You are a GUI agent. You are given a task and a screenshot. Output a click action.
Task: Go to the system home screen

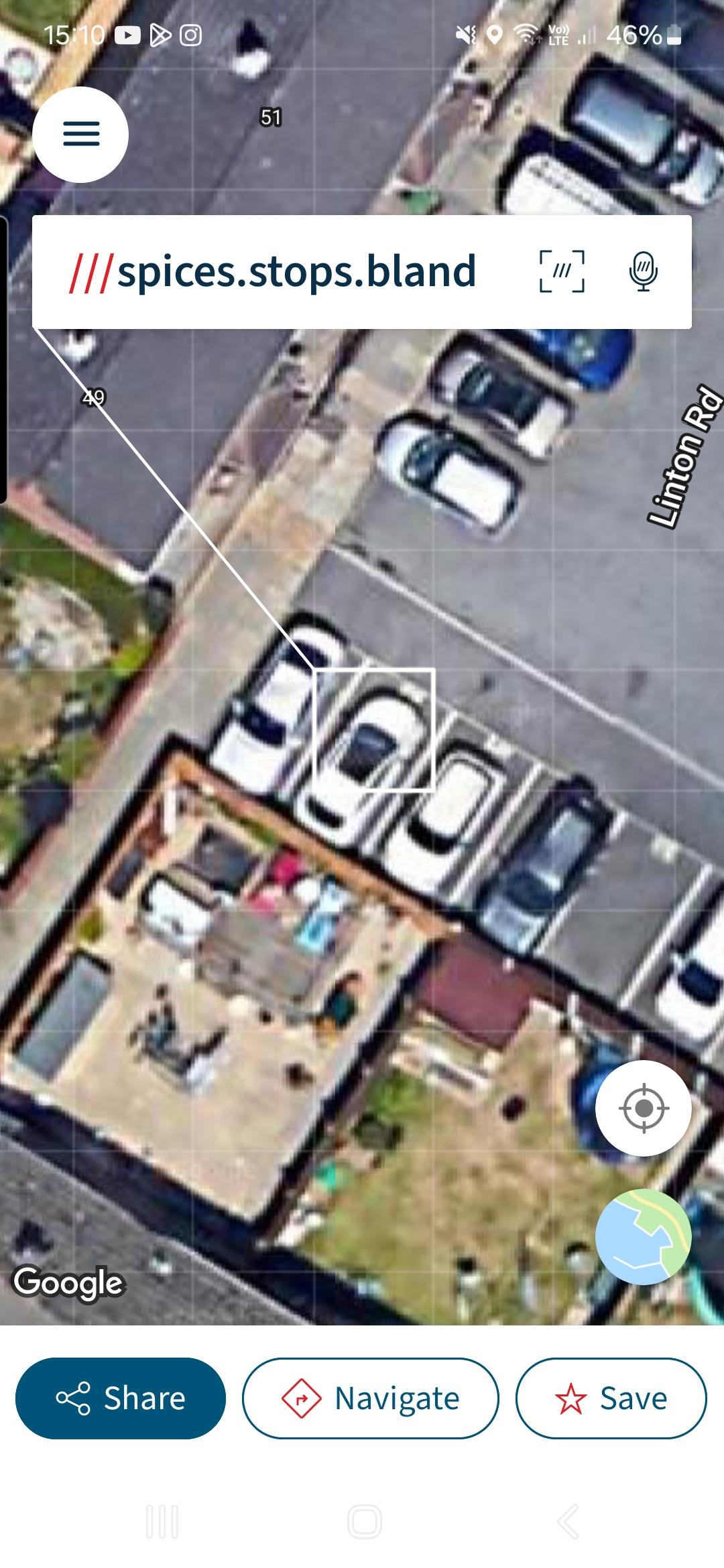pos(365,1522)
